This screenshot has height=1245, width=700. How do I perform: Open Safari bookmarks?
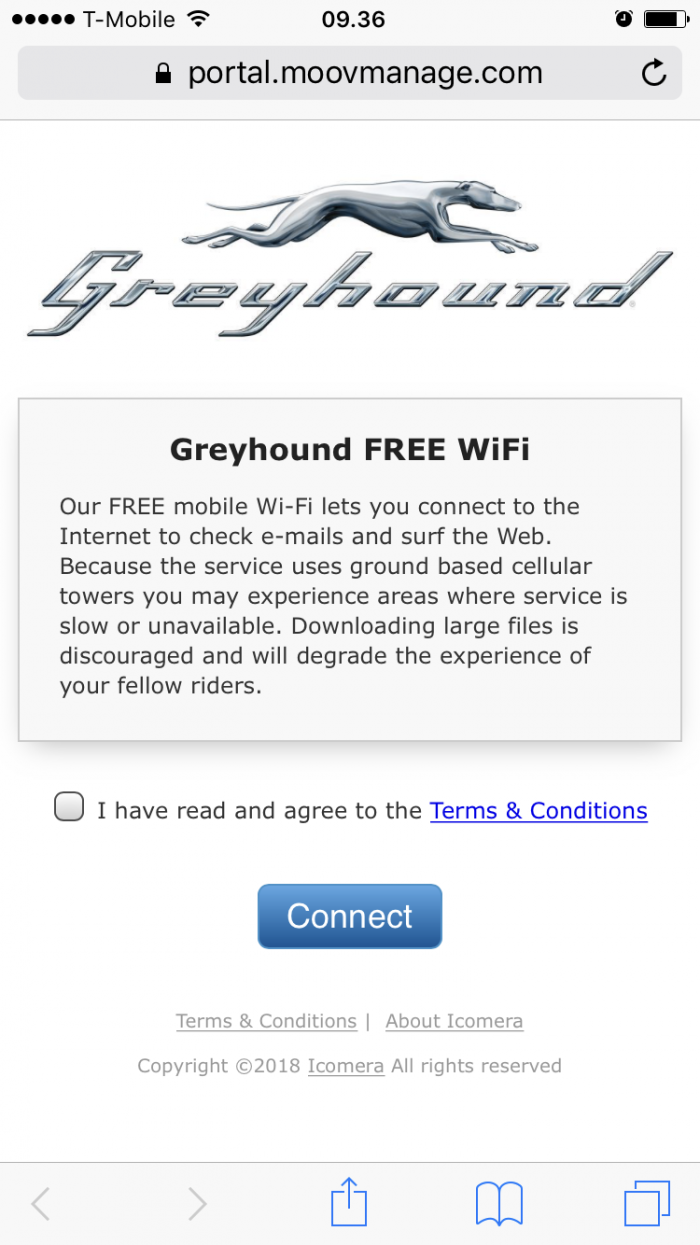pyautogui.click(x=499, y=1203)
